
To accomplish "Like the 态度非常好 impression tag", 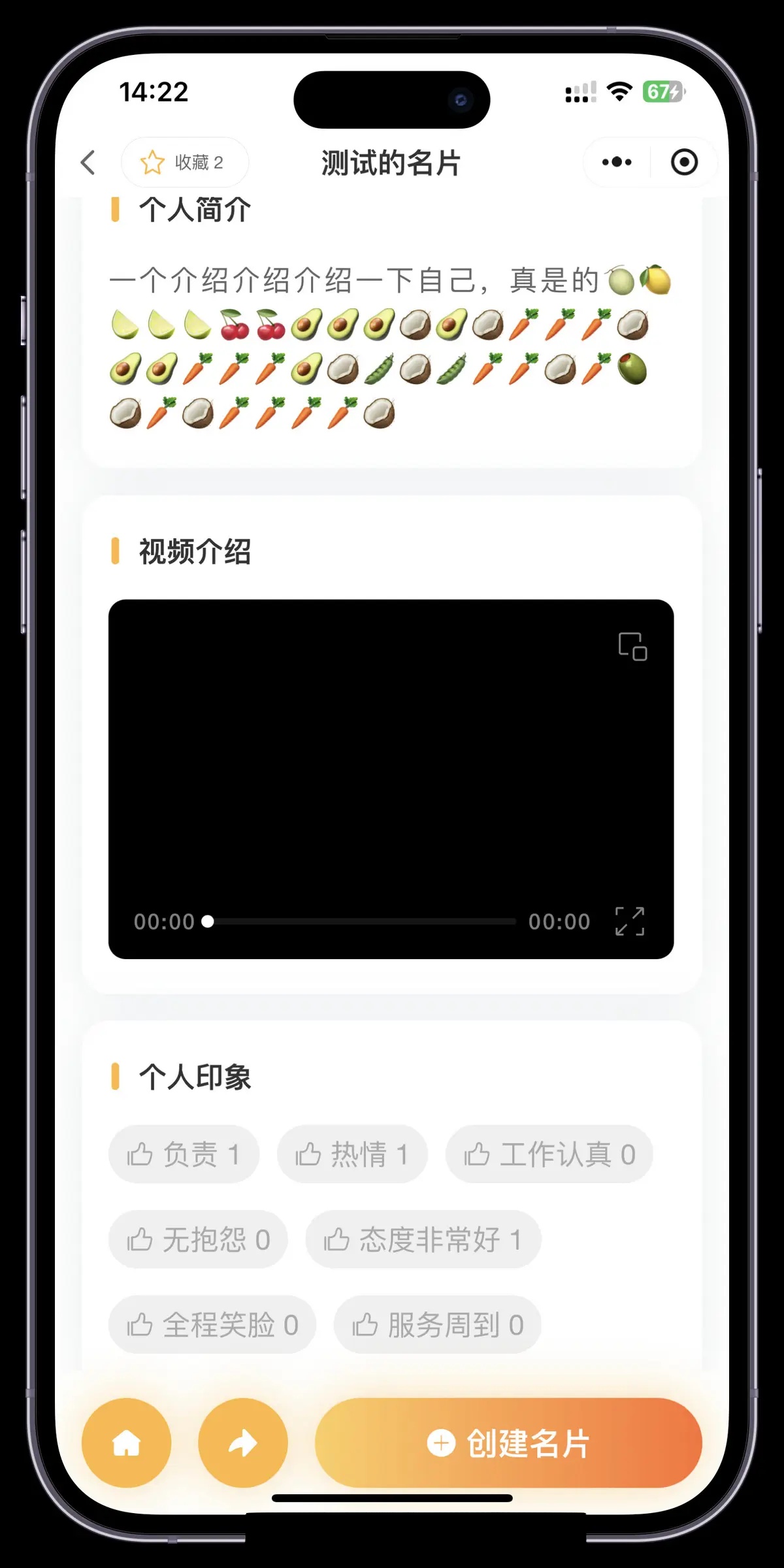I will (x=423, y=1239).
